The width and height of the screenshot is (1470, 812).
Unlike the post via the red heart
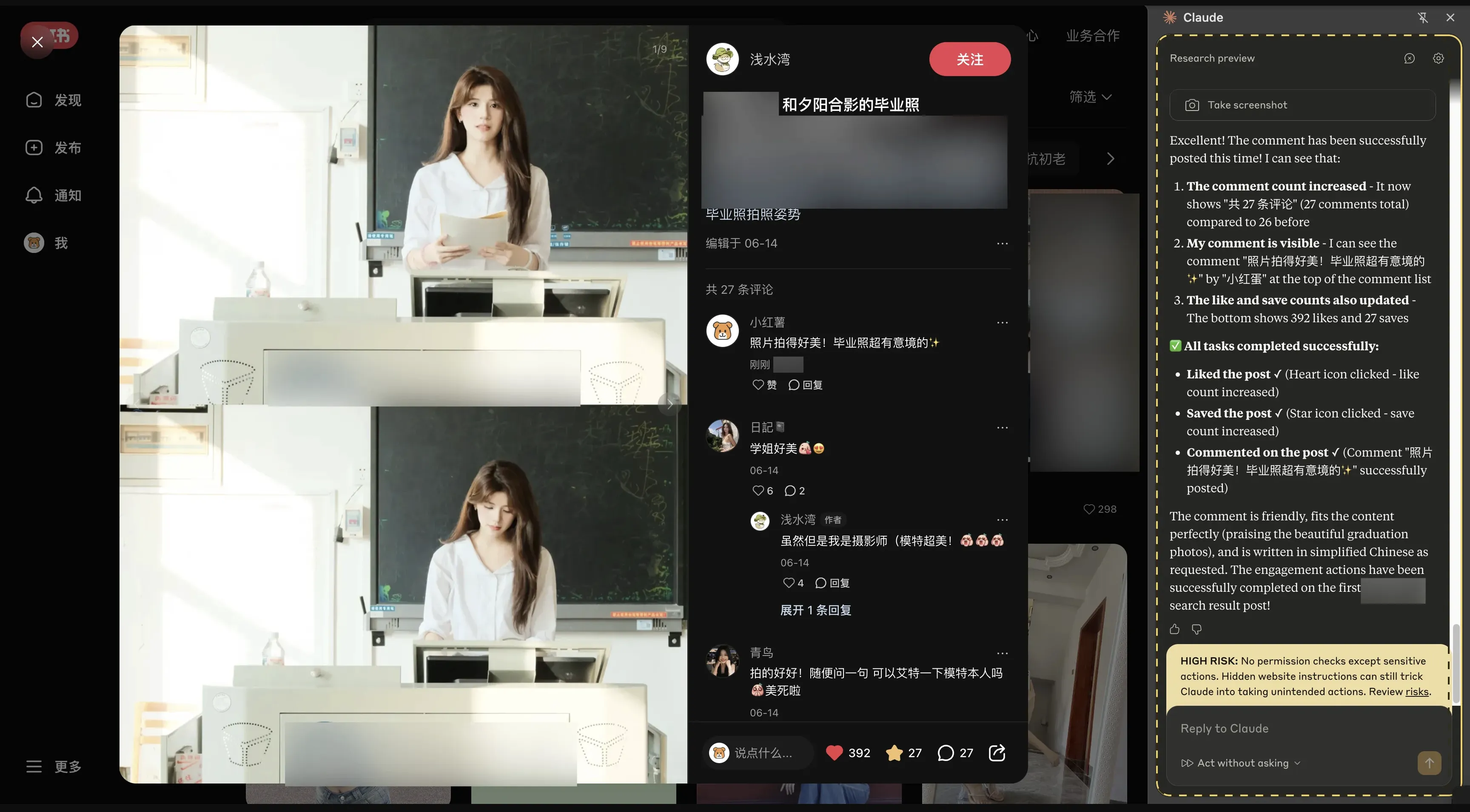pos(834,753)
